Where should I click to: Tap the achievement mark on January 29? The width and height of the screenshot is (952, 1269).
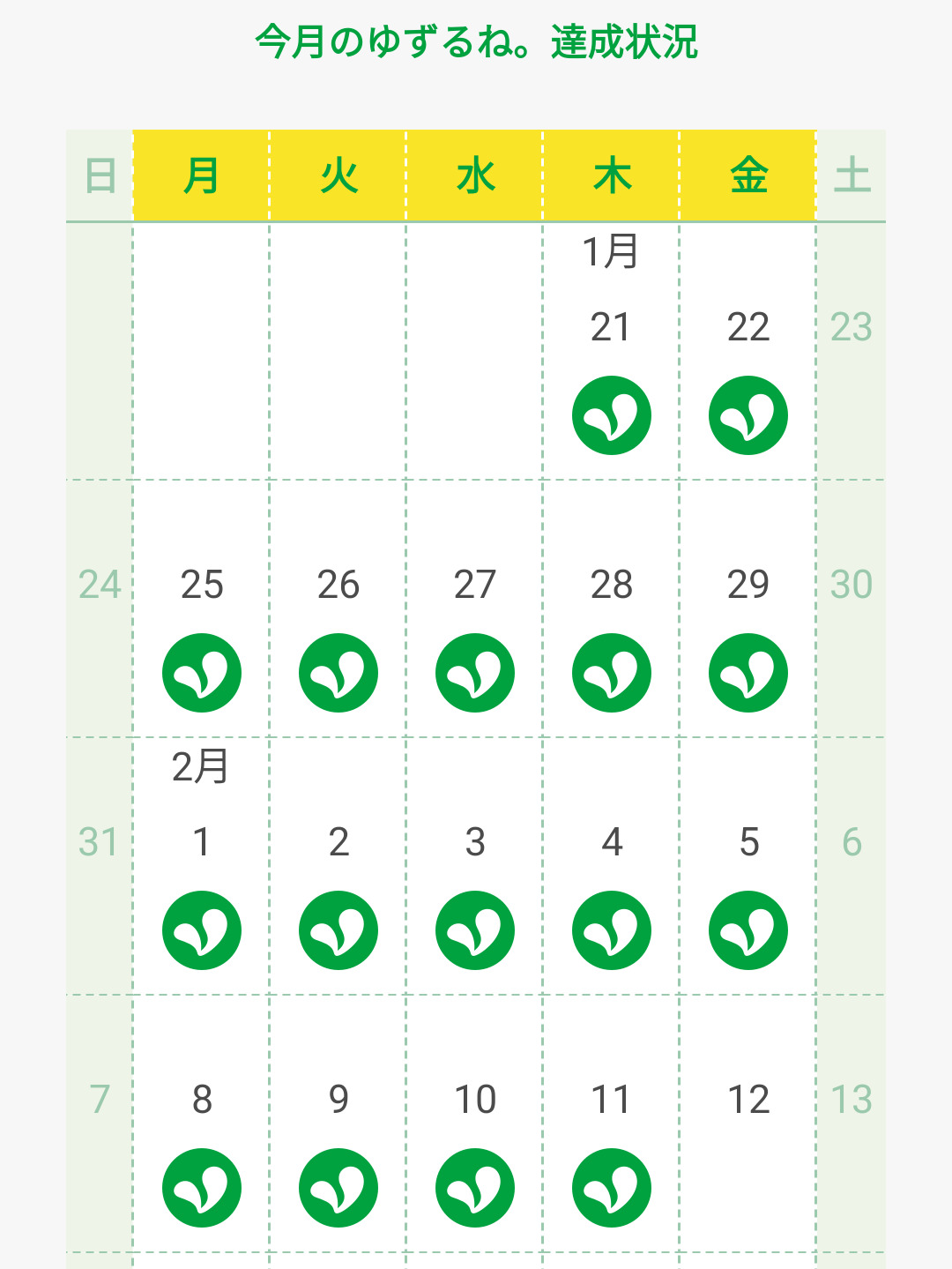(748, 673)
